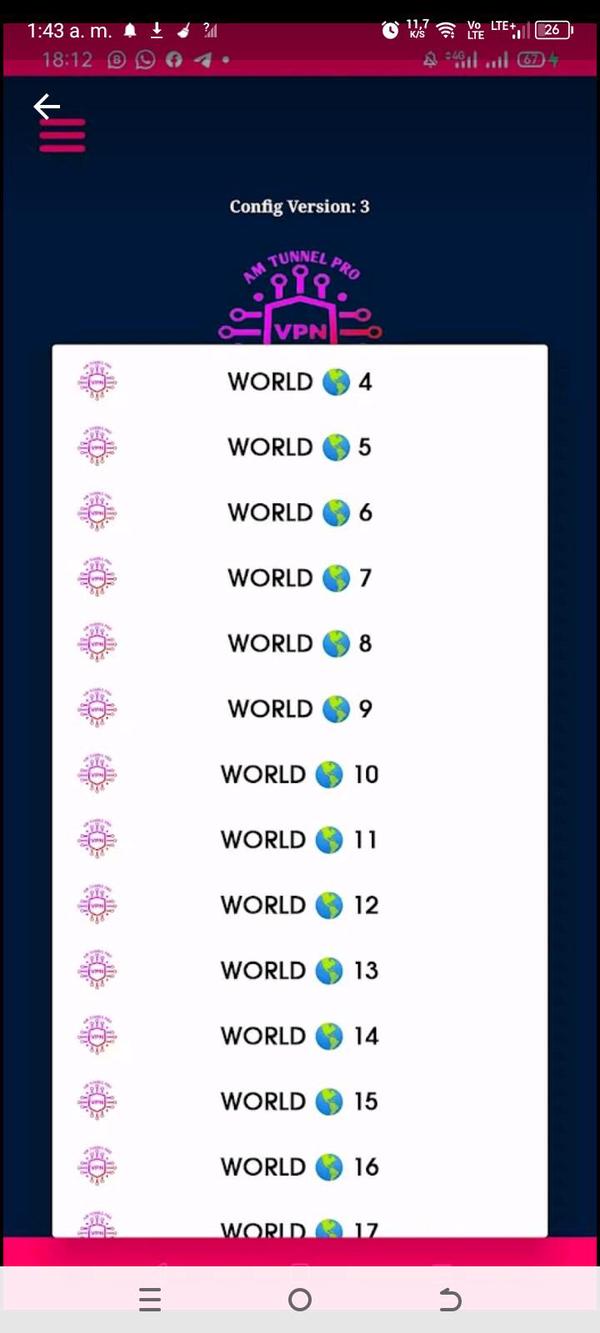Choose the WORLD 11 server
This screenshot has height=1333, width=600.
point(299,840)
